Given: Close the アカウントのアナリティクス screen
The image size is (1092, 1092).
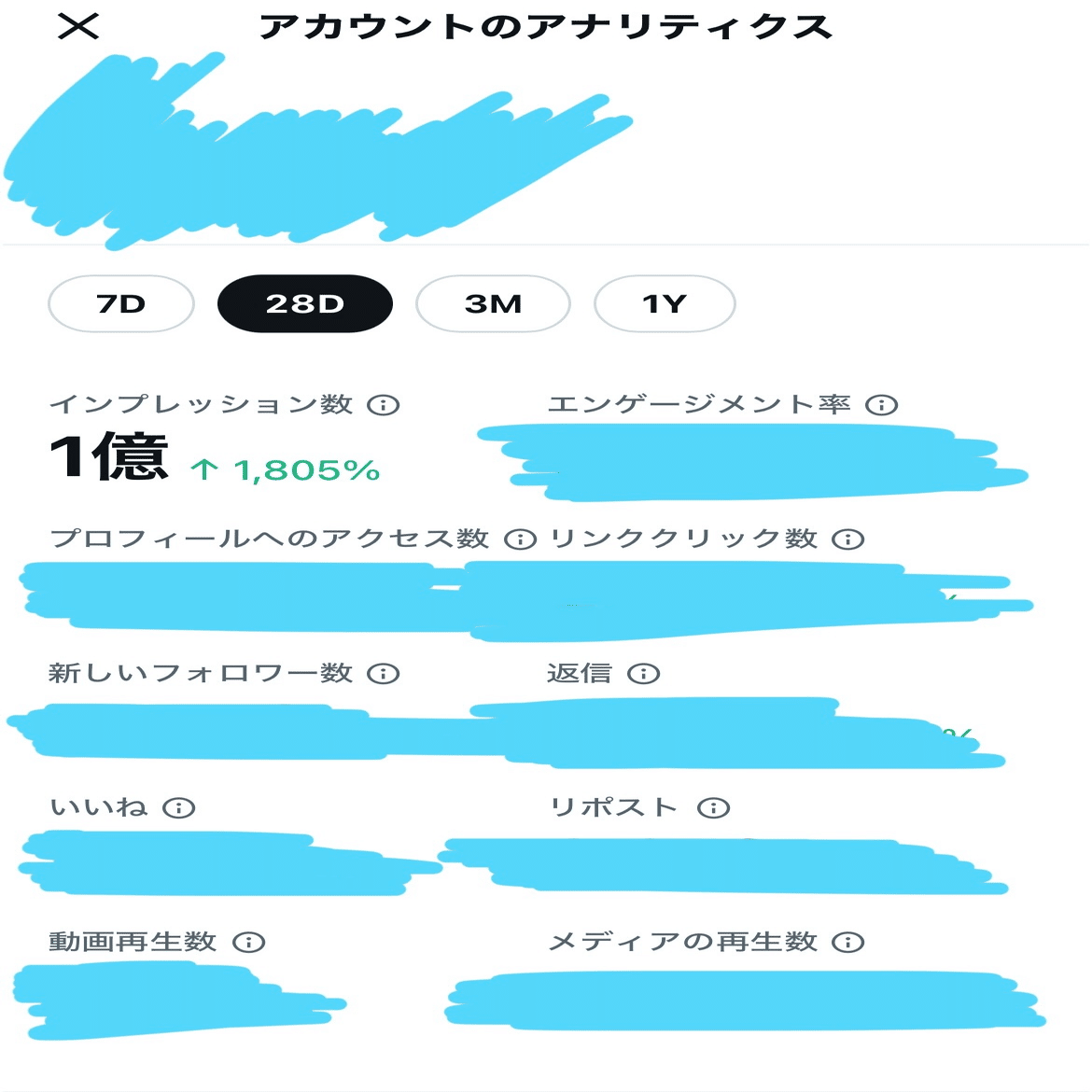Looking at the screenshot, I should (78, 26).
